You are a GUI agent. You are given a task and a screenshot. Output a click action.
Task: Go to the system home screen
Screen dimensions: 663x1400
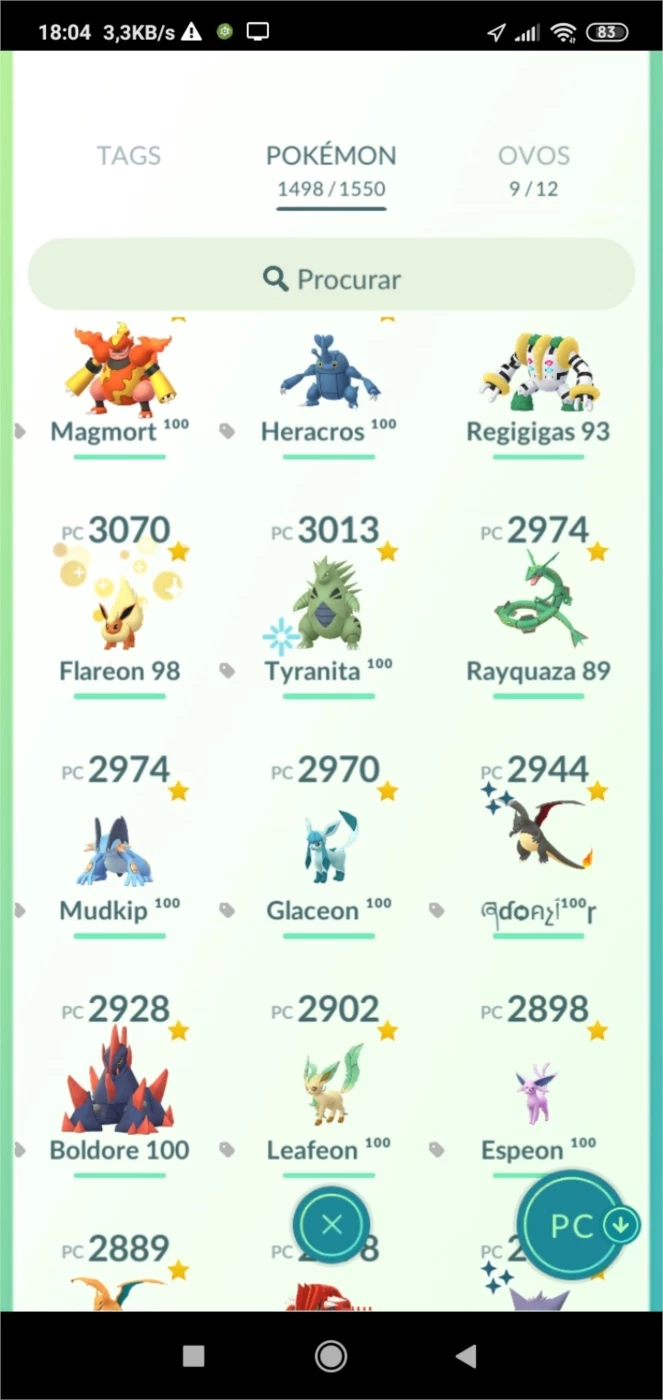331,1356
